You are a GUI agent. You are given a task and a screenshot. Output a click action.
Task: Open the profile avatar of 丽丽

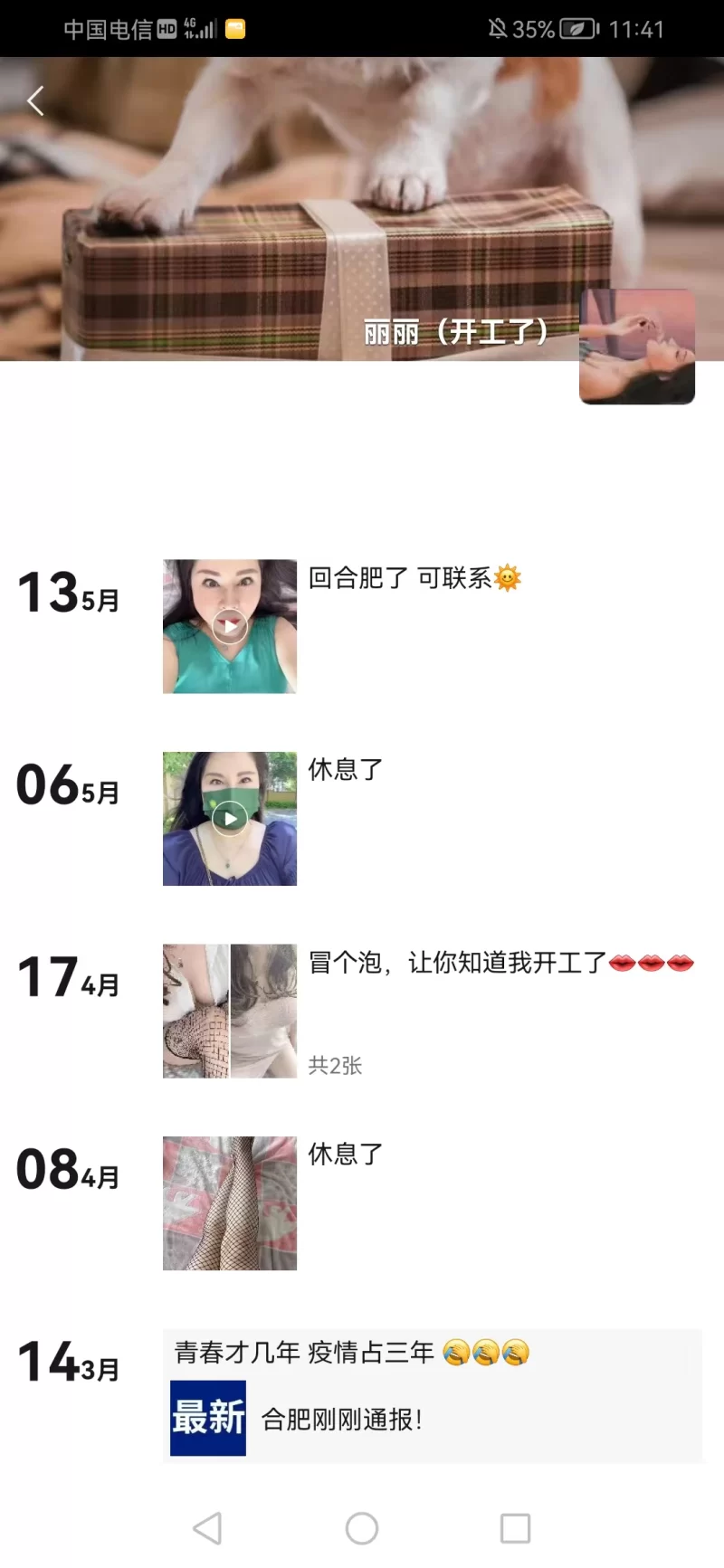click(x=637, y=347)
